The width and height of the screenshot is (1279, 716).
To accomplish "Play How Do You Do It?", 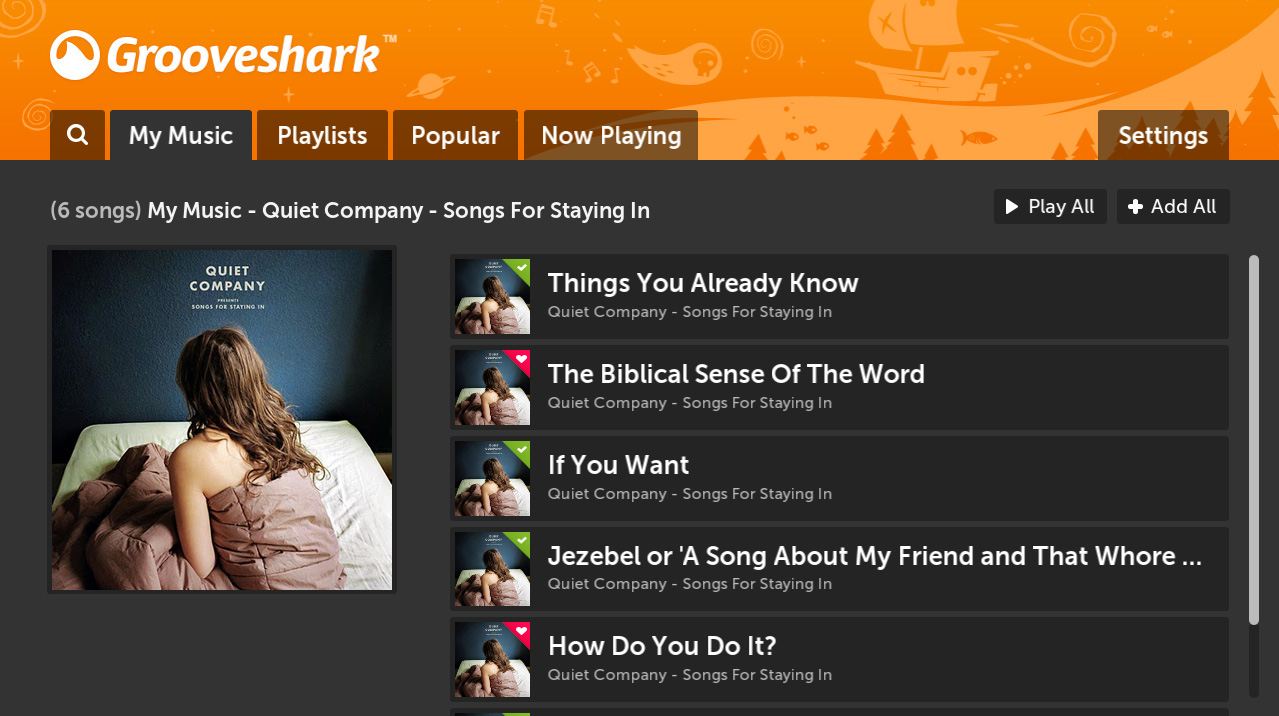I will 838,659.
